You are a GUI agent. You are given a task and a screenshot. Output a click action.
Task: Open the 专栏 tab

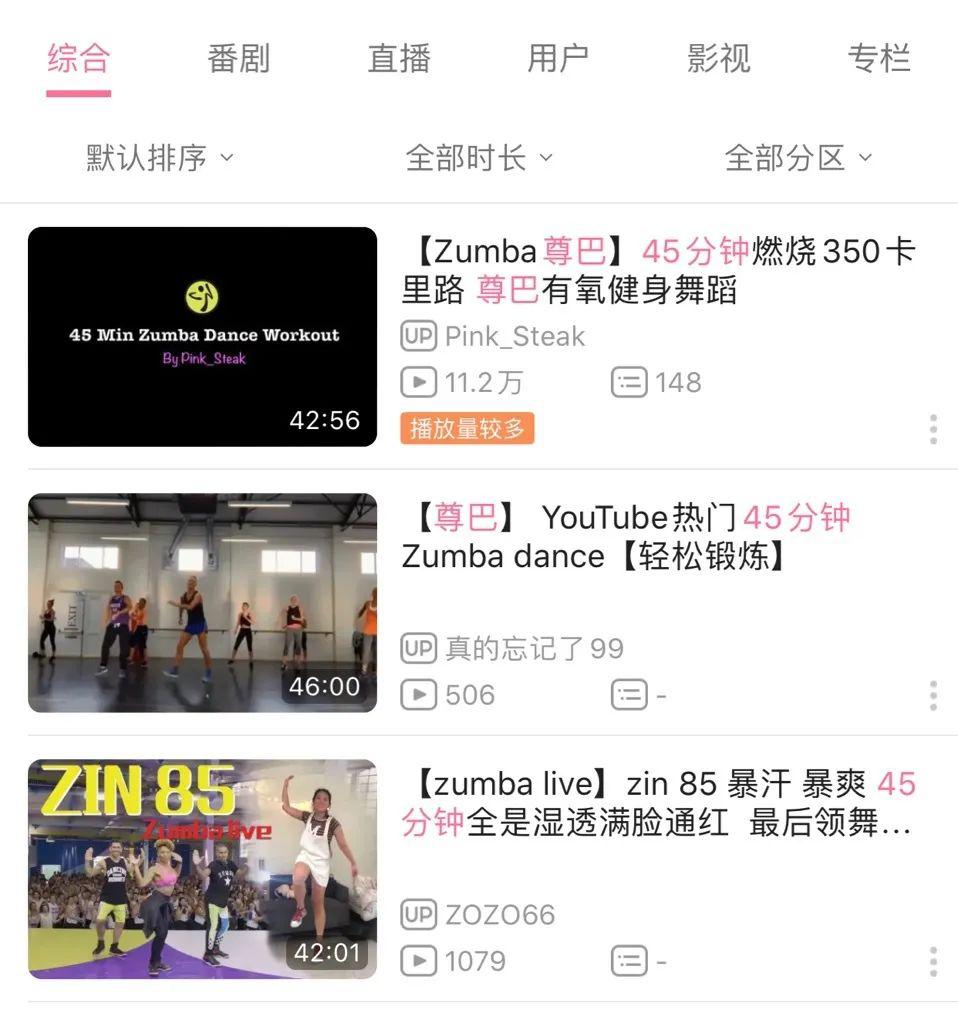pos(879,57)
